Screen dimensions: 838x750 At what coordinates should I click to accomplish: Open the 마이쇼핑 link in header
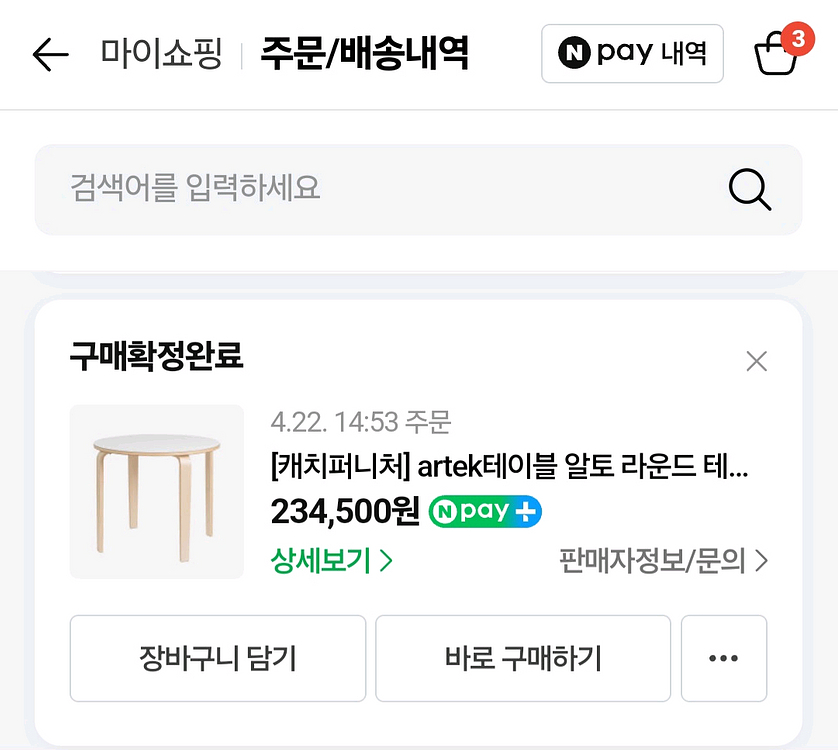click(x=161, y=53)
